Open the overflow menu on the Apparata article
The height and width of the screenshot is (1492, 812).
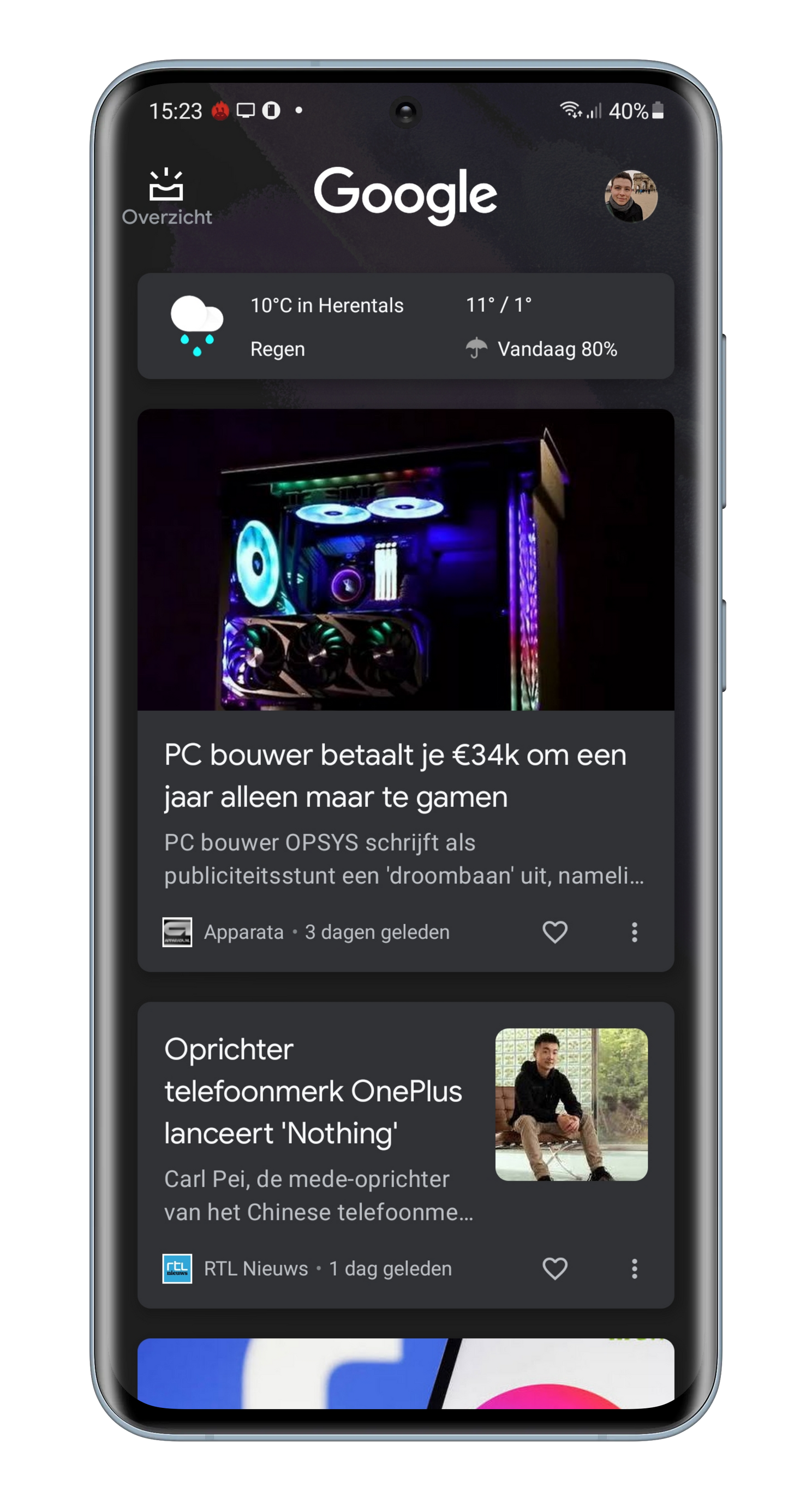coord(634,932)
